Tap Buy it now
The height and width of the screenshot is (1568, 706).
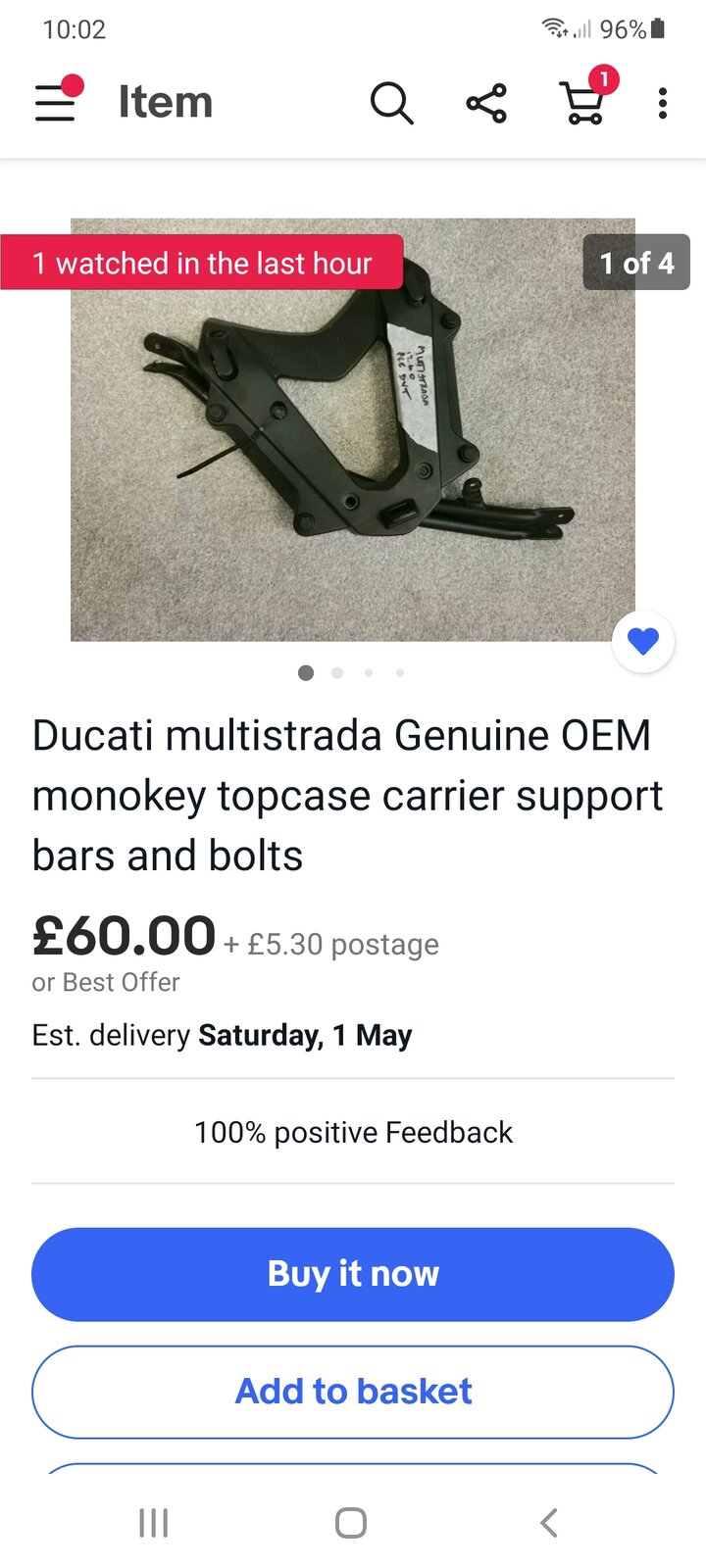tap(353, 1274)
